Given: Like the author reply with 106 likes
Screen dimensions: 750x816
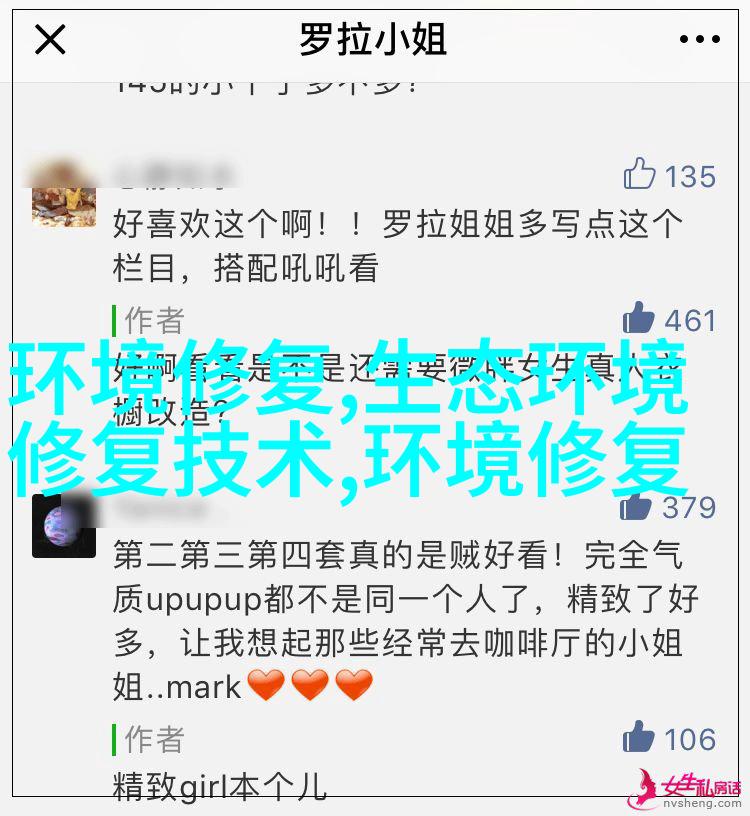Looking at the screenshot, I should 639,738.
